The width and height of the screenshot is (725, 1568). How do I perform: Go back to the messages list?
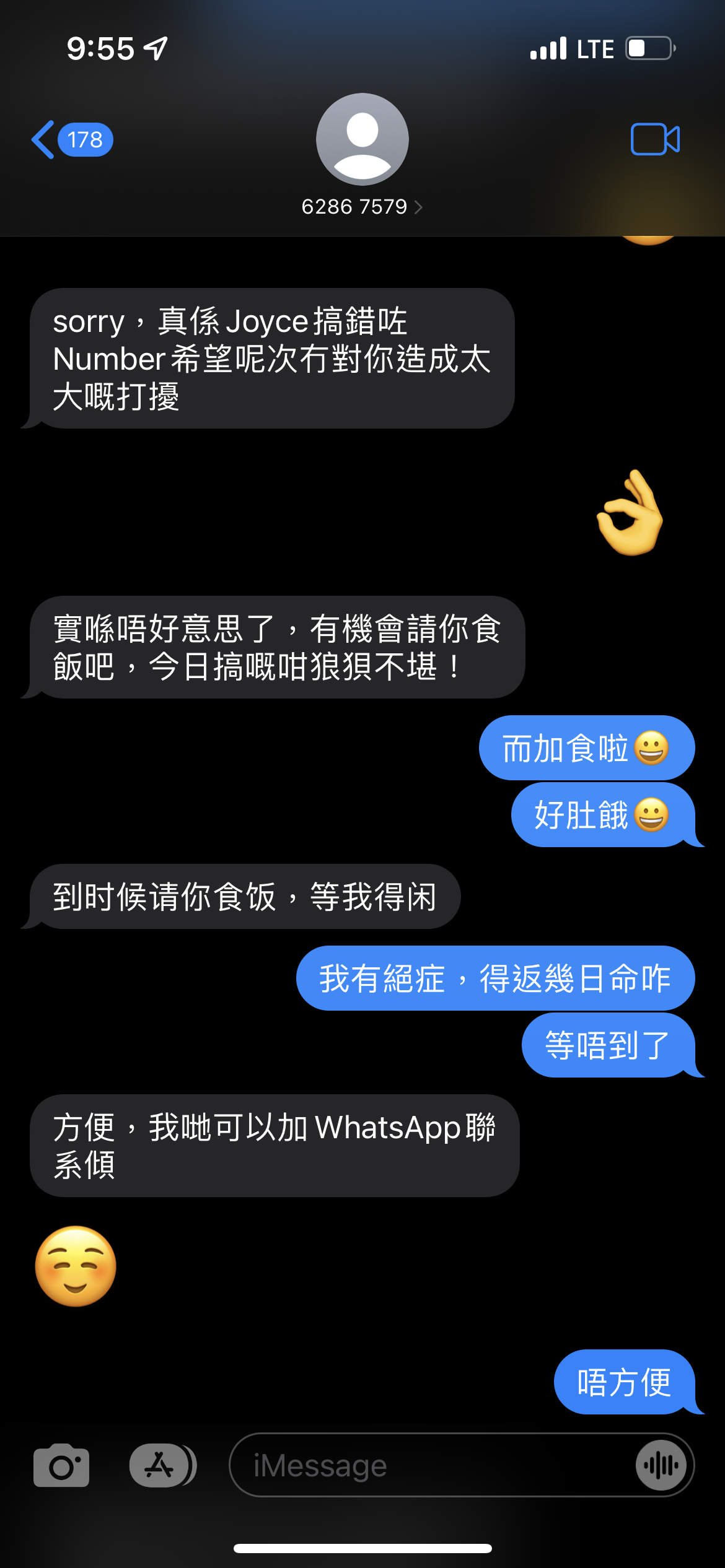pyautogui.click(x=72, y=140)
